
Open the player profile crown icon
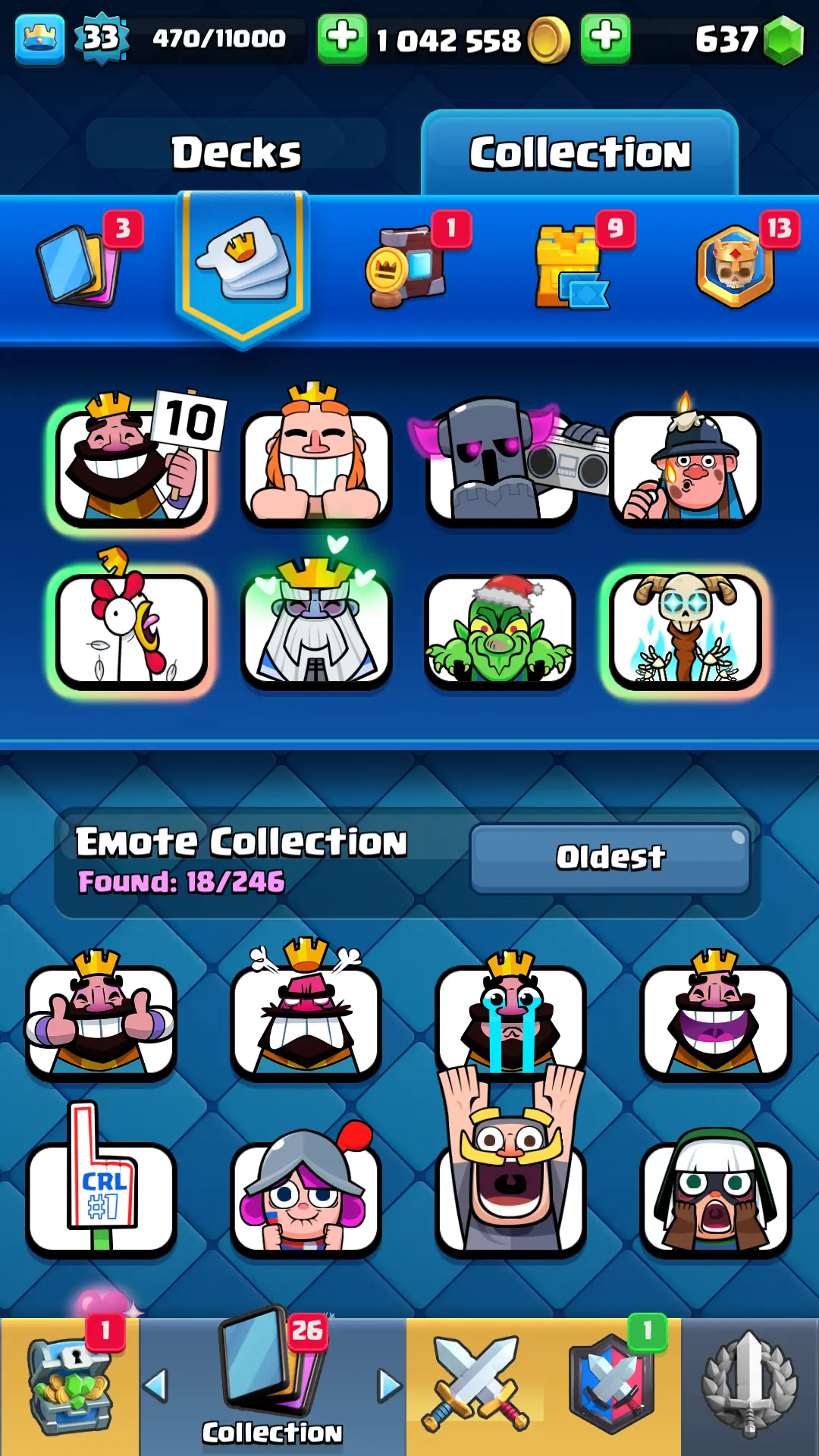point(39,39)
